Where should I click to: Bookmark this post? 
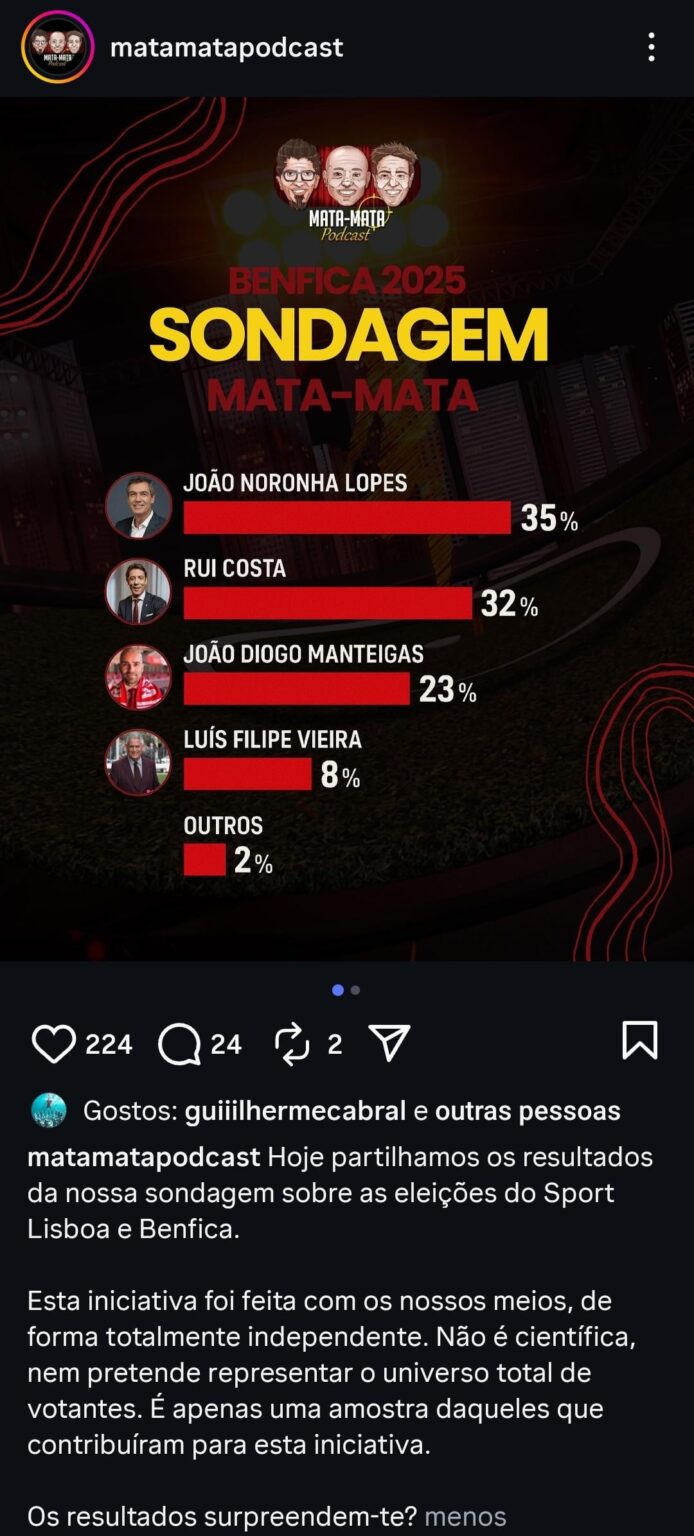click(x=639, y=1041)
